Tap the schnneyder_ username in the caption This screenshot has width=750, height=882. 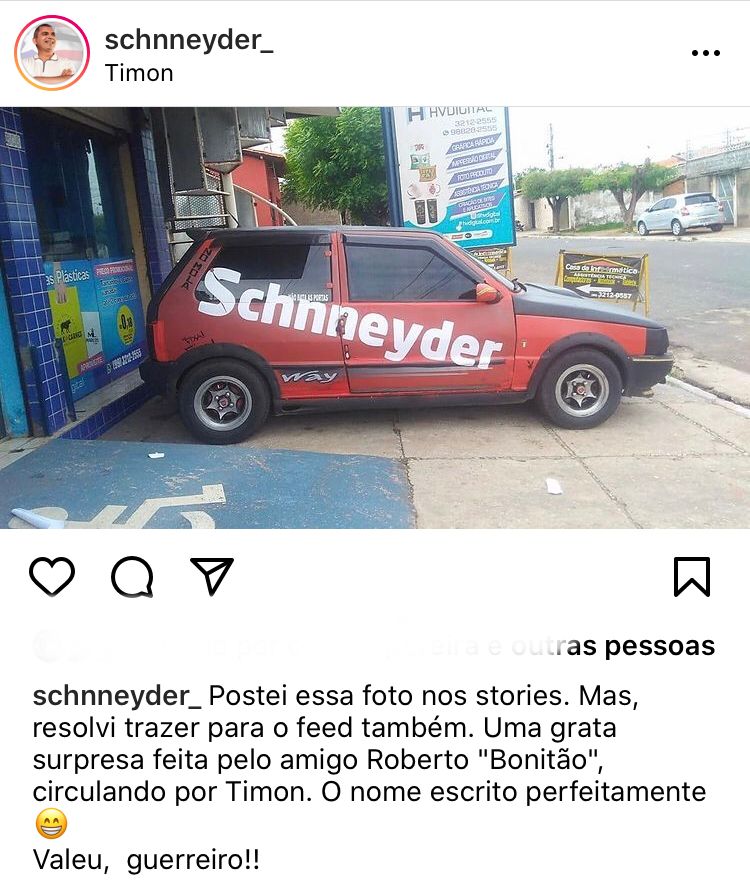[117, 696]
